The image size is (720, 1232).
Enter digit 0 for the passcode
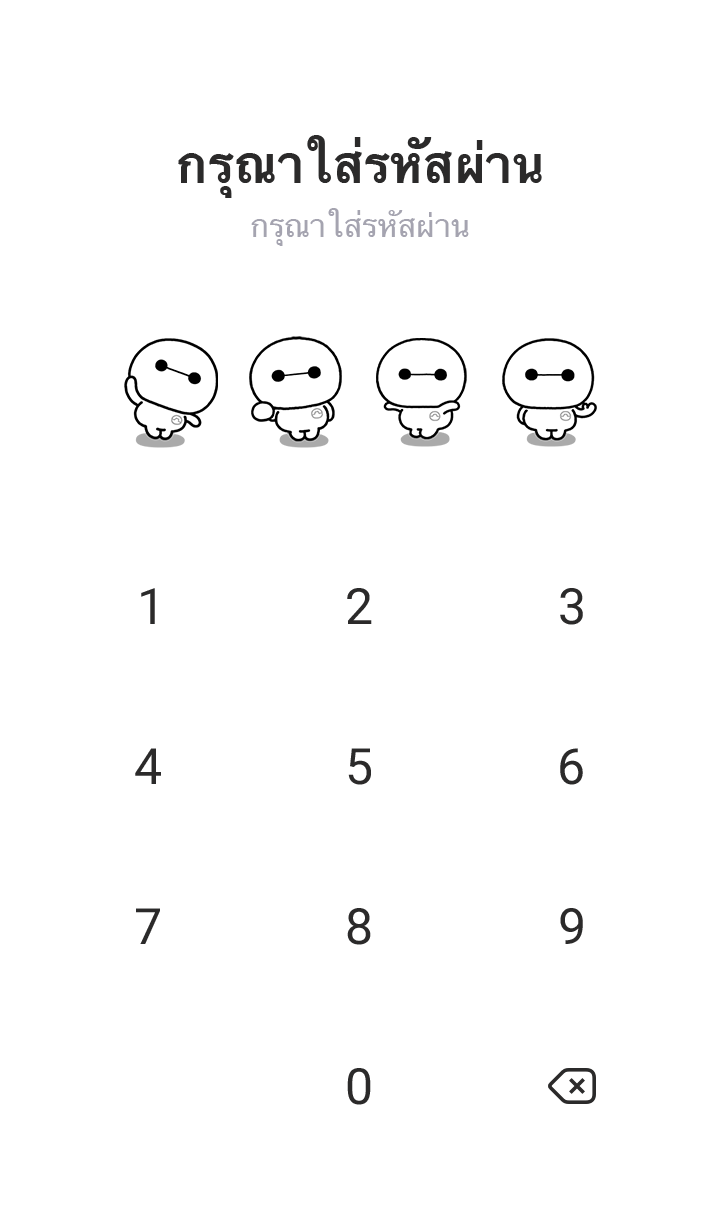click(x=359, y=1087)
